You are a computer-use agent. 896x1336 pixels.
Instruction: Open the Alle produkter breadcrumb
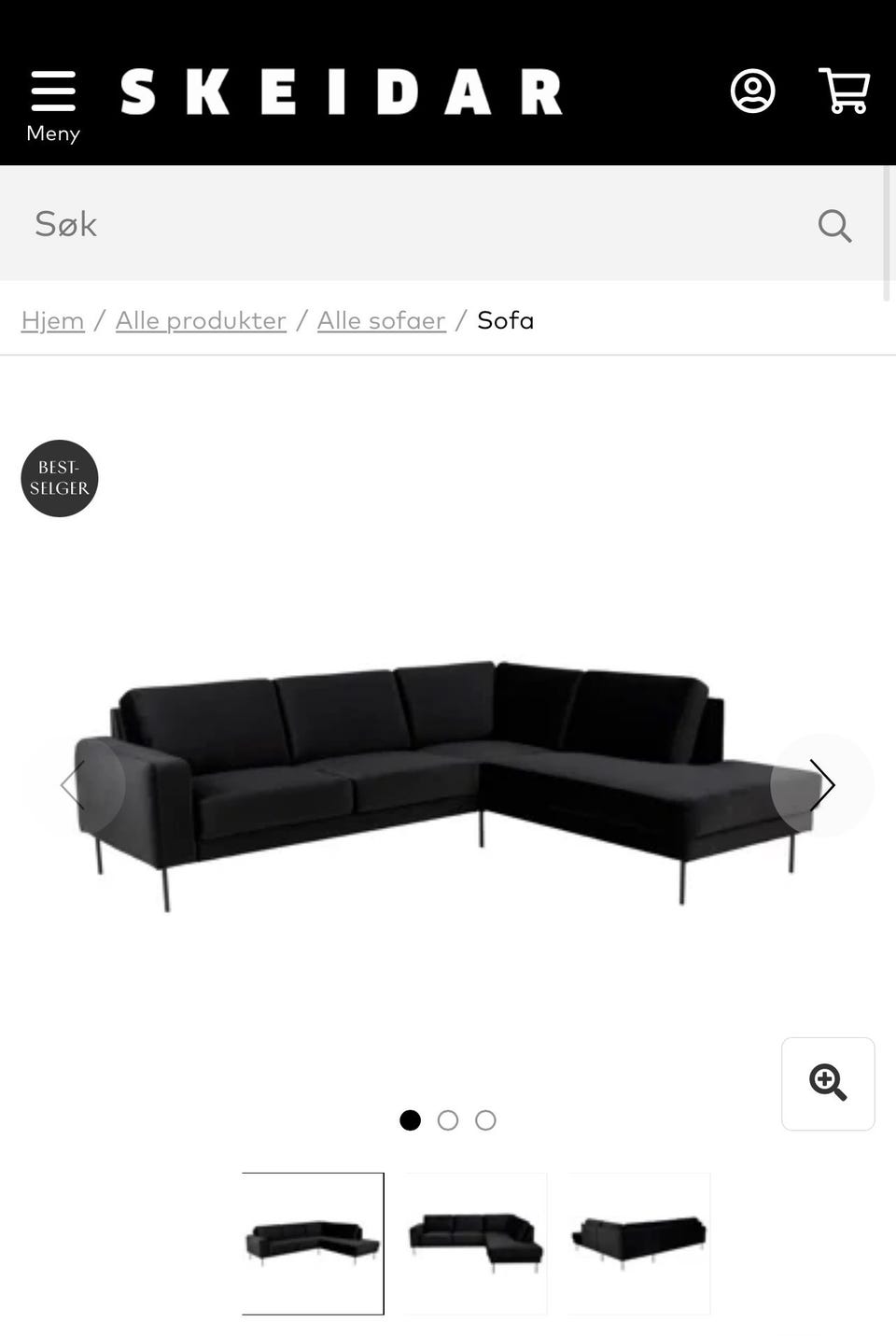[201, 320]
